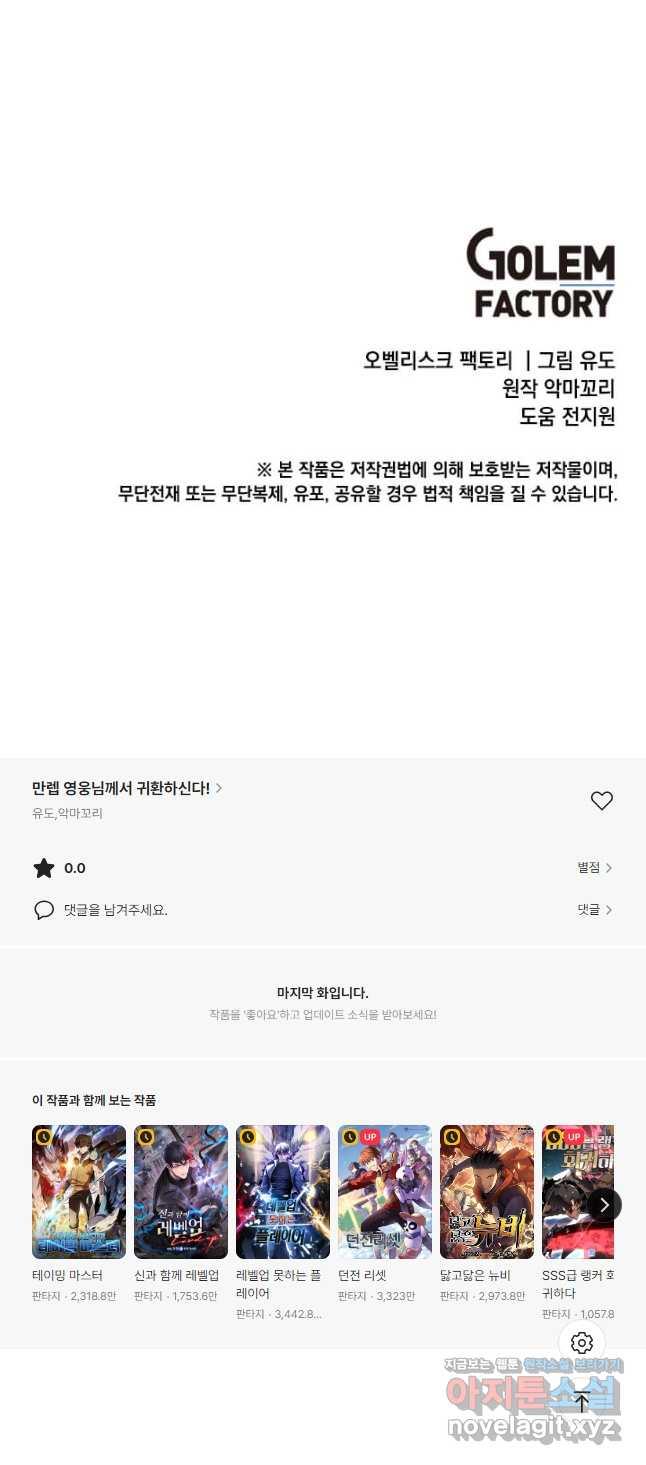Open the 댓글 comments section
Viewport: 646px width, 1465px height.
(594, 910)
